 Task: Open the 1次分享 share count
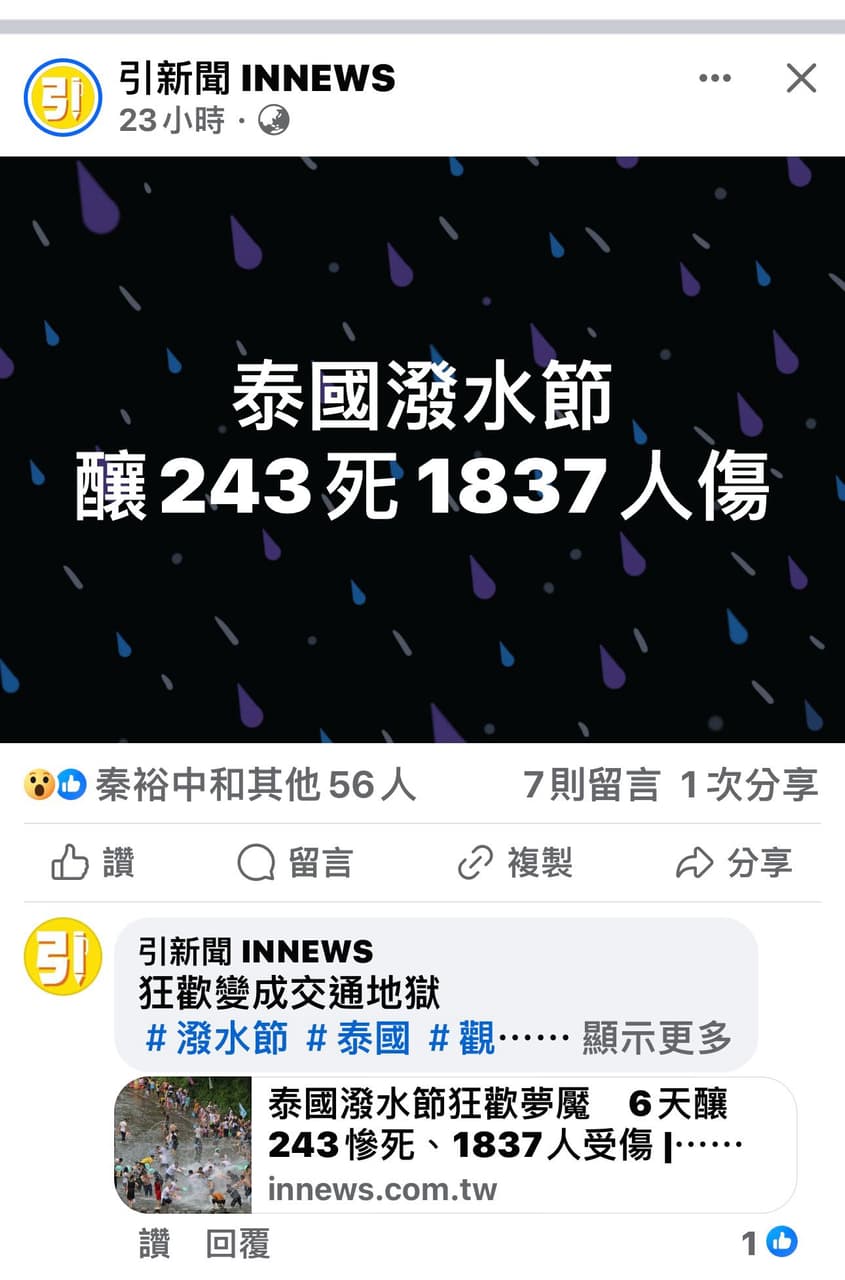click(x=749, y=786)
